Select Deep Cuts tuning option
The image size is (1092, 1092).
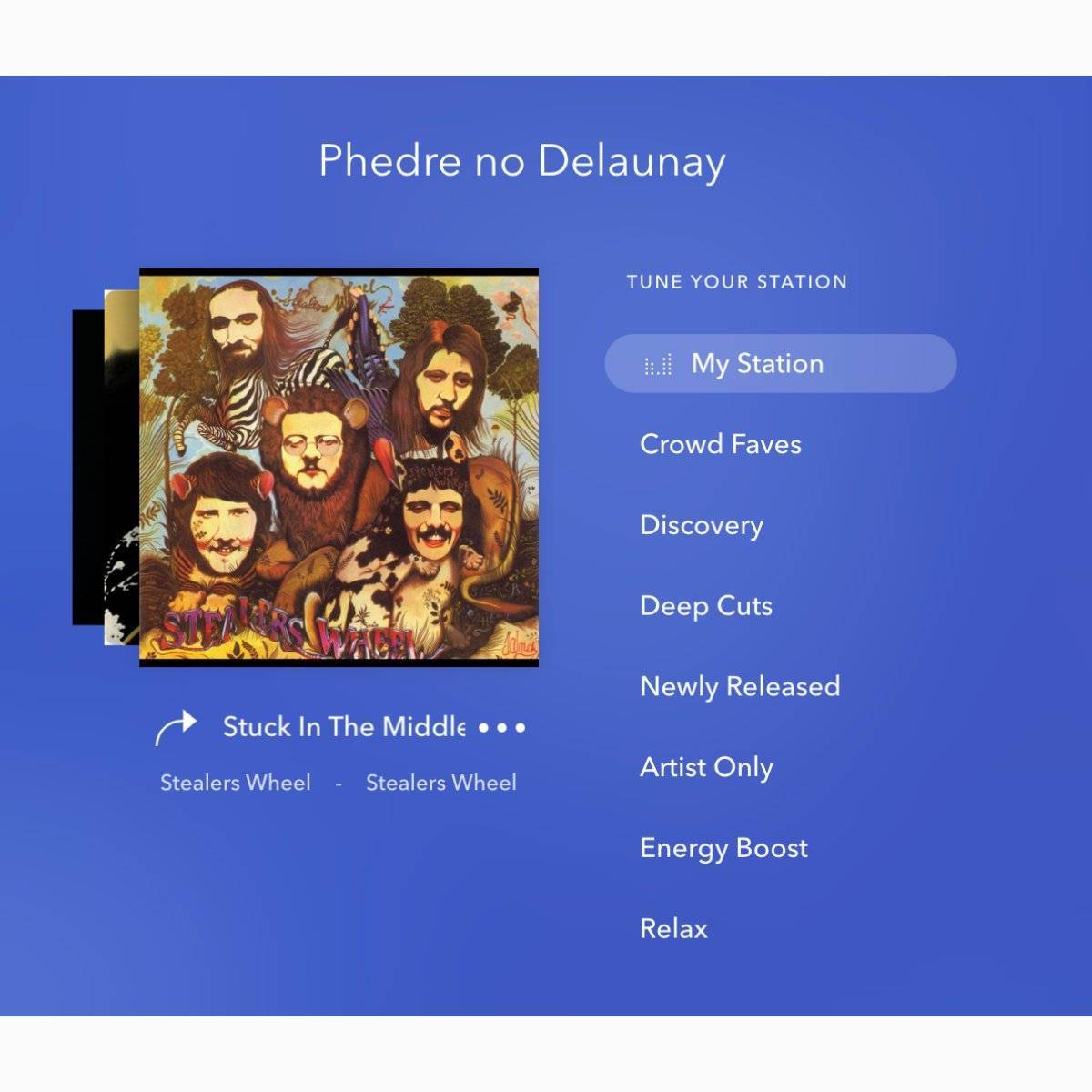pos(706,606)
